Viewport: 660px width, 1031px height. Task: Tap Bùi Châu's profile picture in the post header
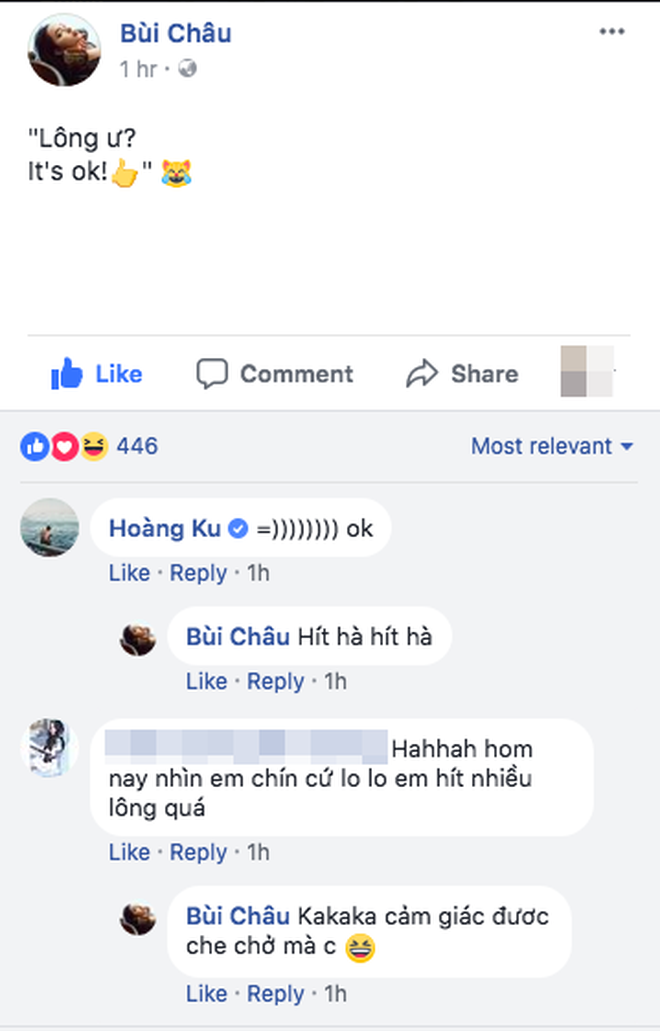(x=64, y=50)
